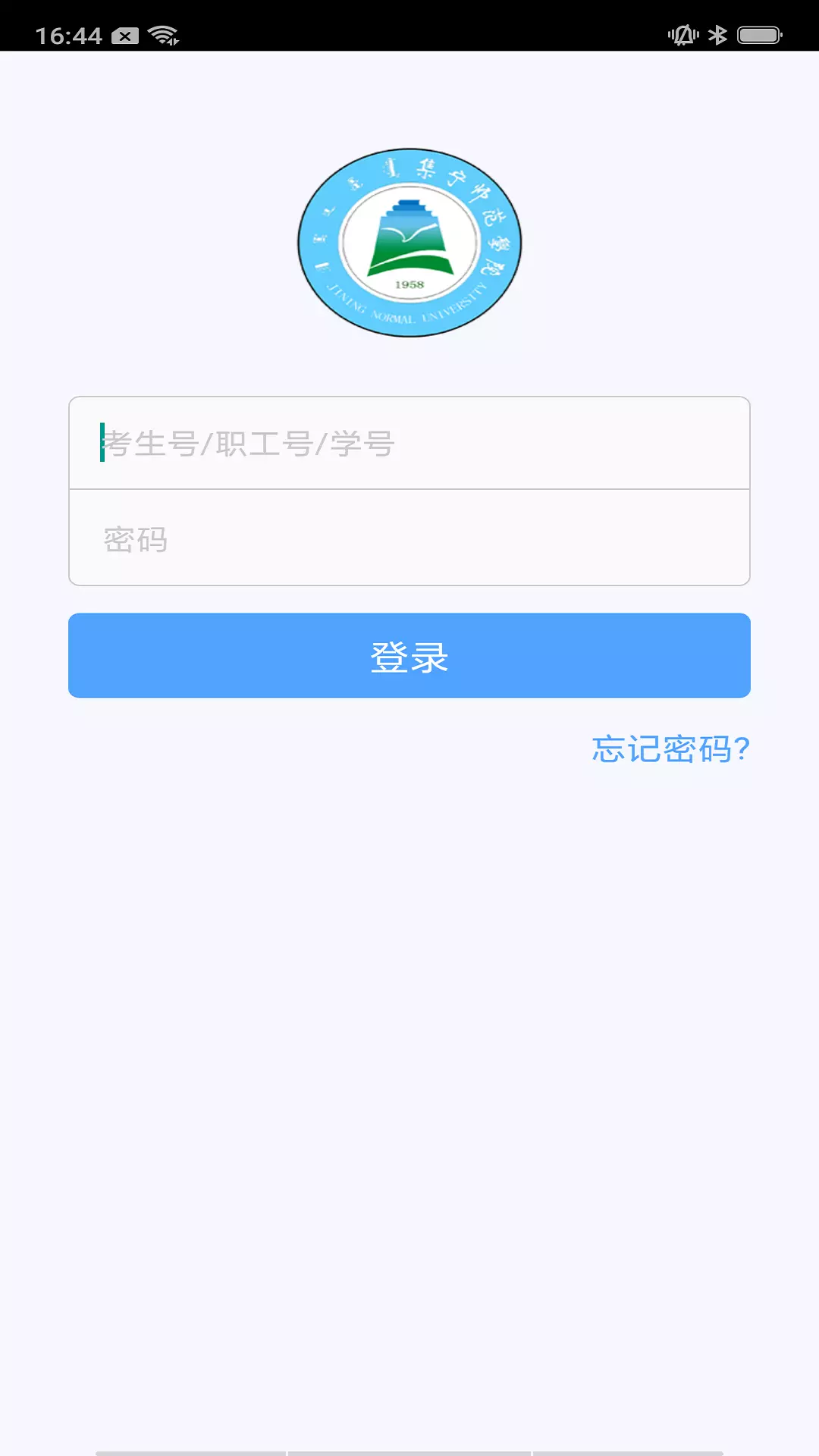Tap the placeholder text 密码
819x1456 pixels.
(135, 540)
